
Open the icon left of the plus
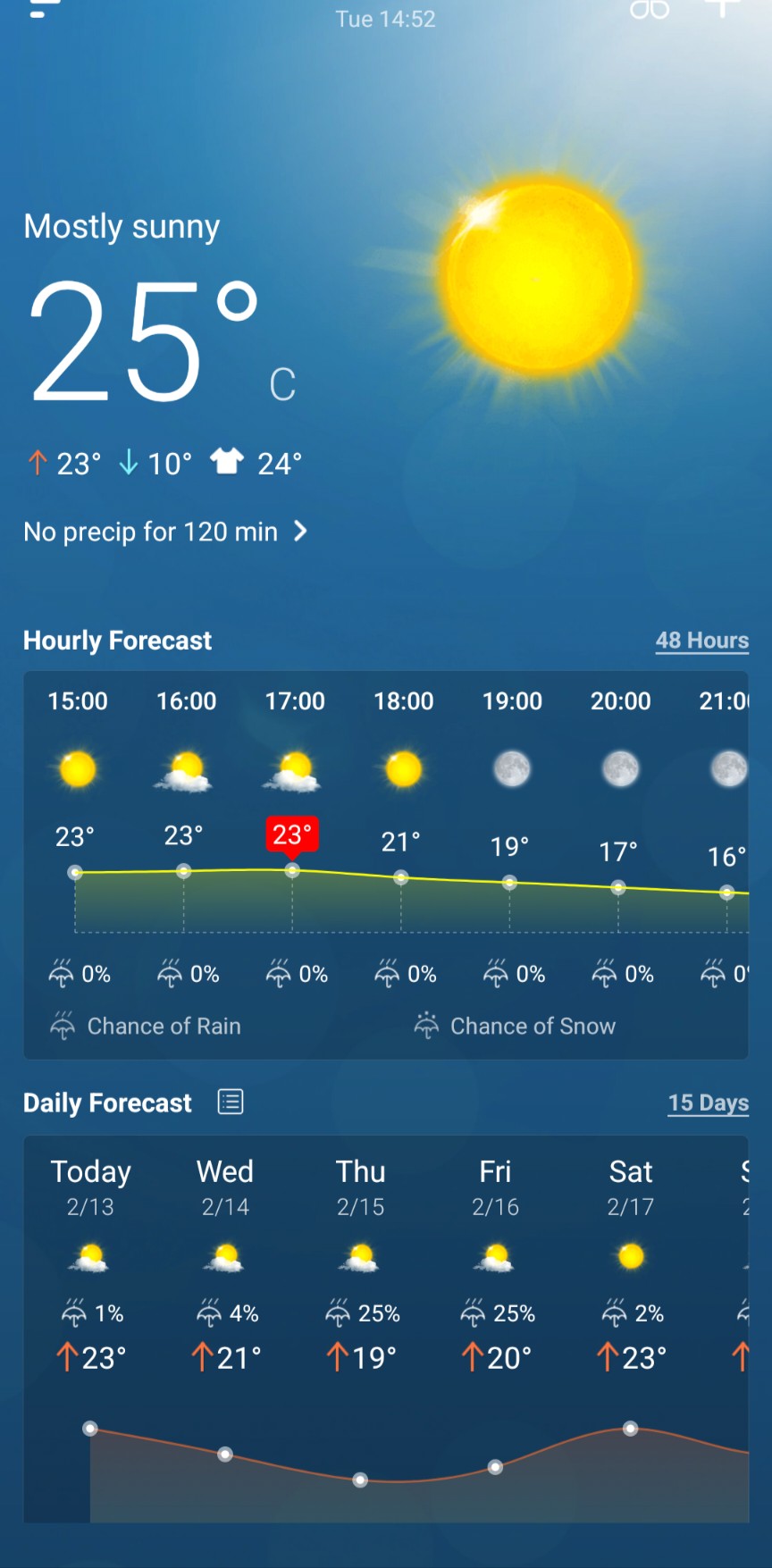click(x=650, y=9)
